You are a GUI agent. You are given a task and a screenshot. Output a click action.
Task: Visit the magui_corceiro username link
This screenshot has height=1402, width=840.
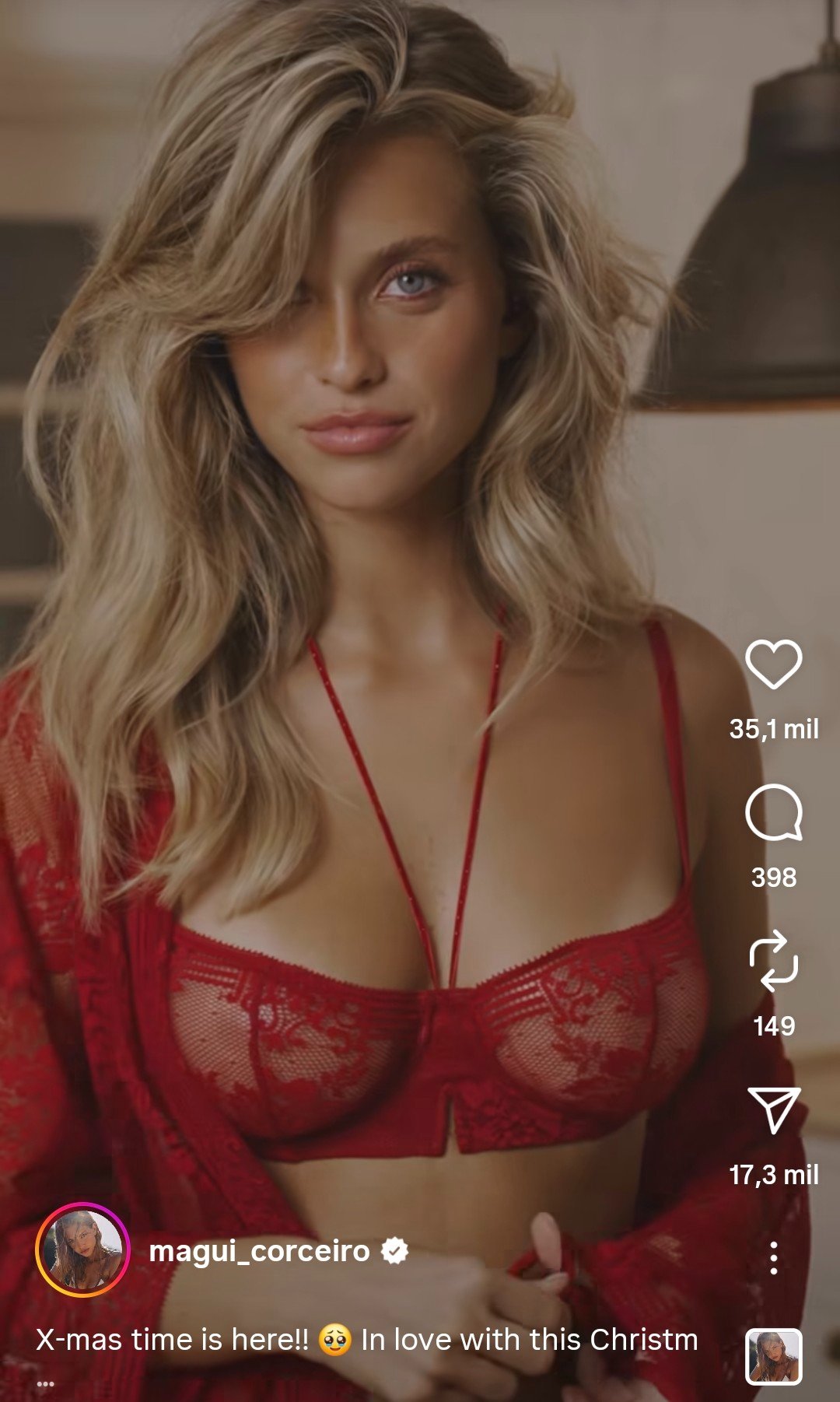[259, 1251]
